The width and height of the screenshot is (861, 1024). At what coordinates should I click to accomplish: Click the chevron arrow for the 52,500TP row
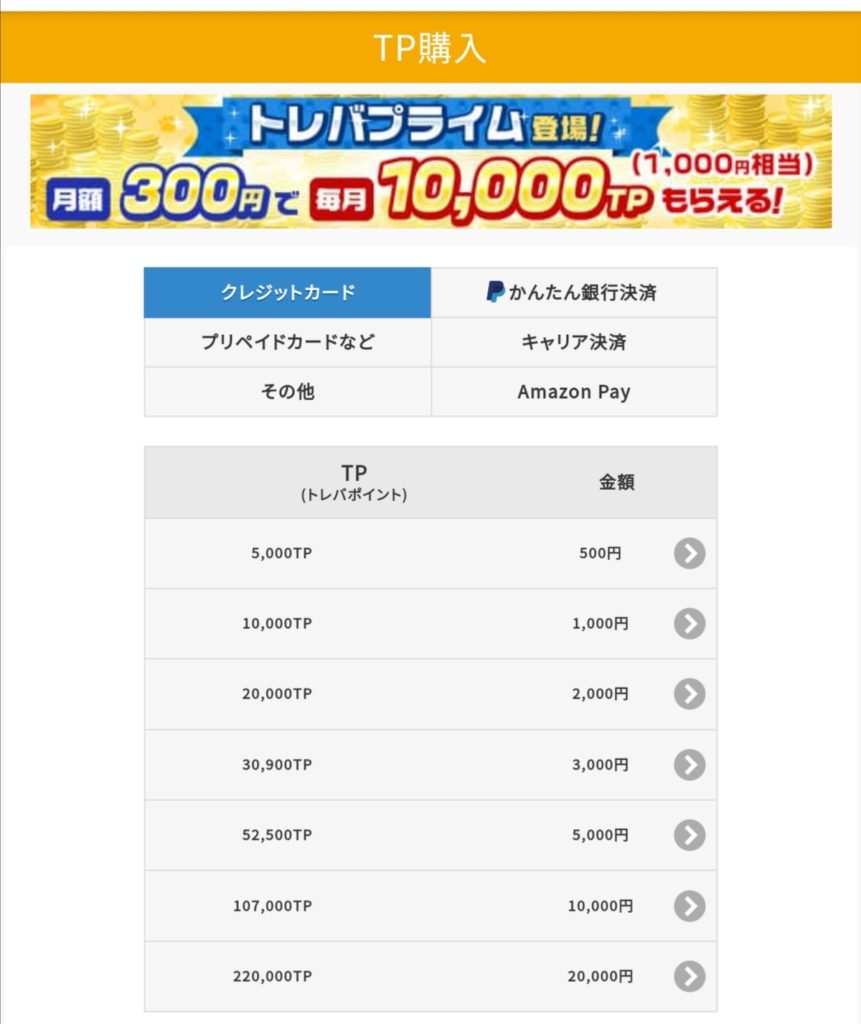[689, 835]
